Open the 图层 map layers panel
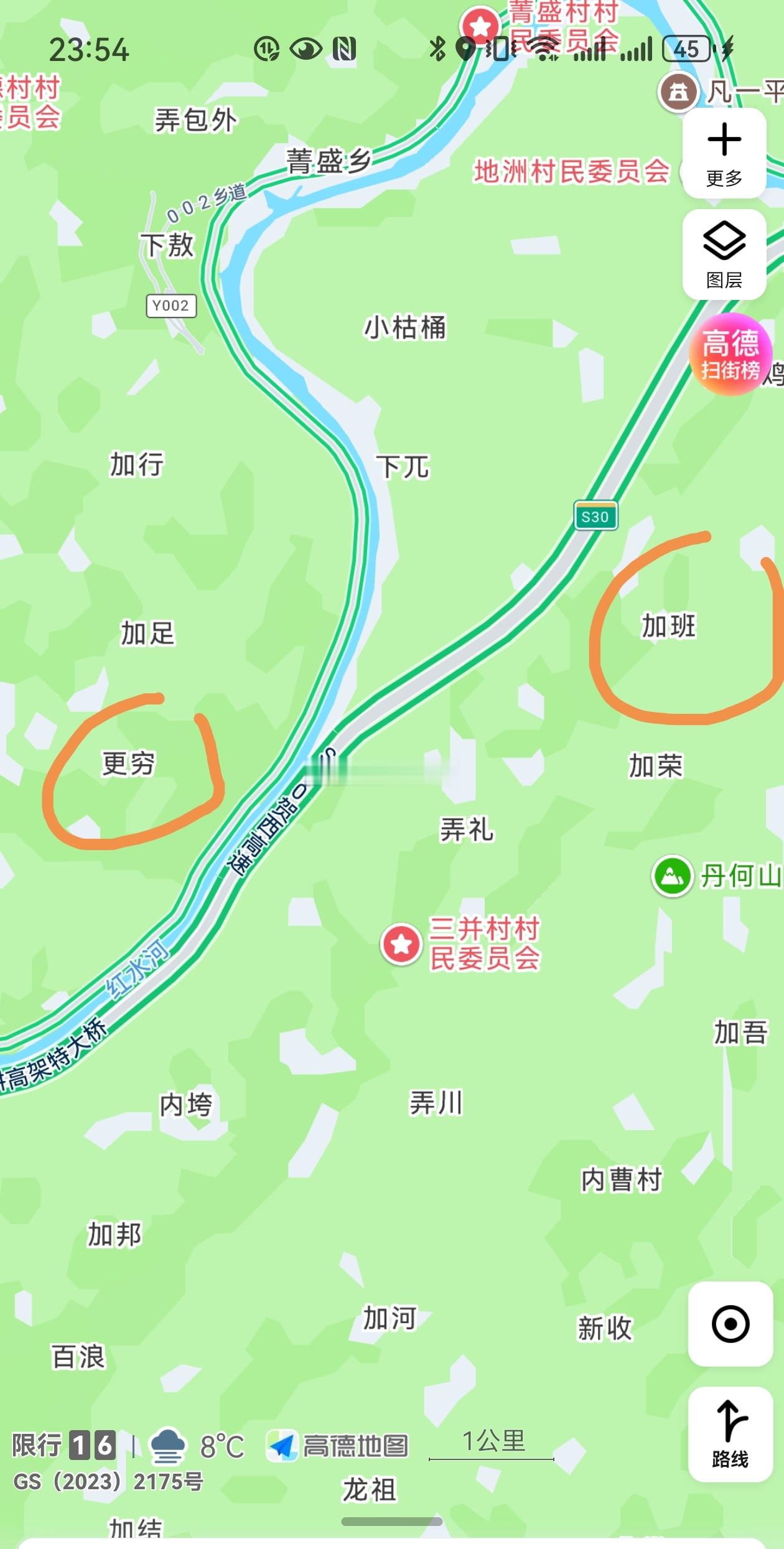Viewport: 784px width, 1549px height. 724,255
